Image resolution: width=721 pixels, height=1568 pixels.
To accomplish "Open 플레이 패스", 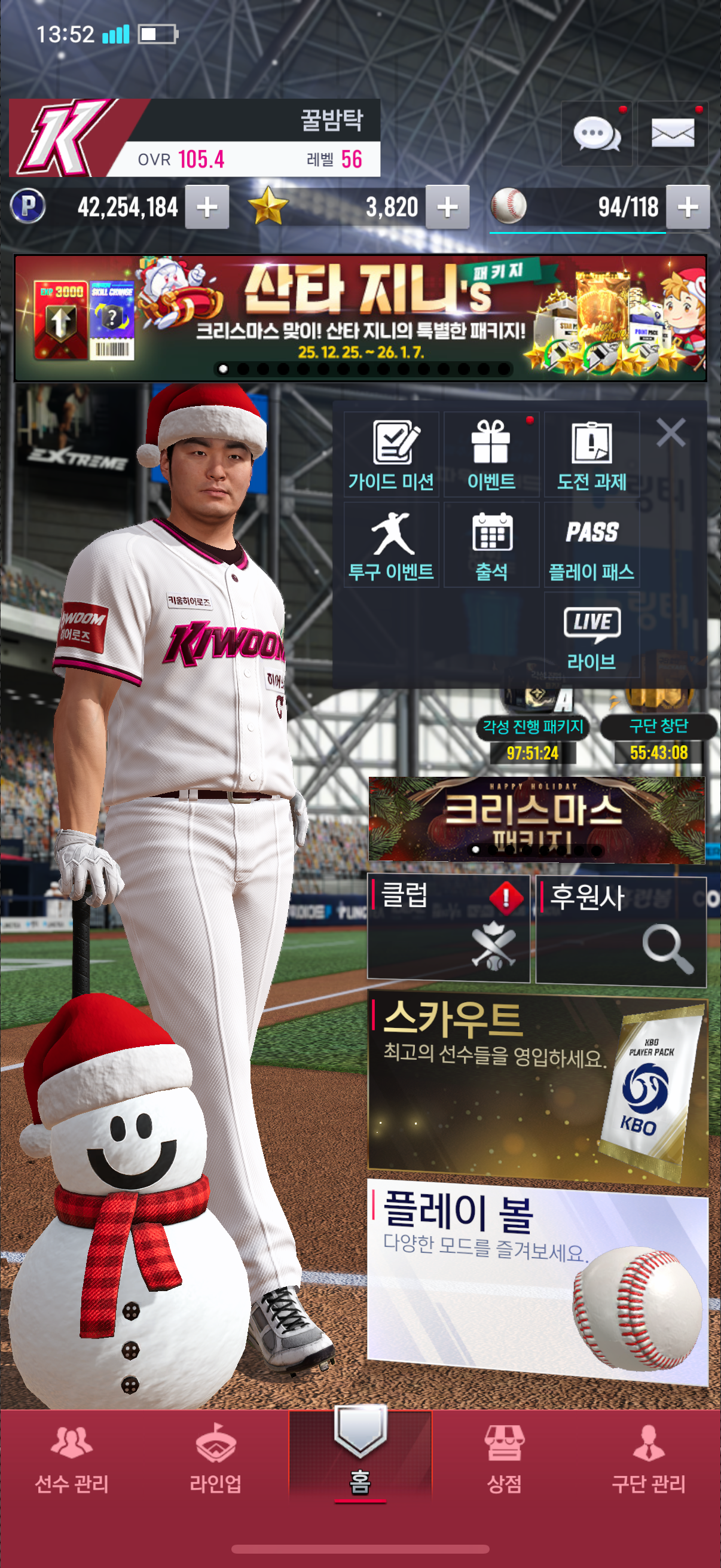I will click(x=591, y=545).
